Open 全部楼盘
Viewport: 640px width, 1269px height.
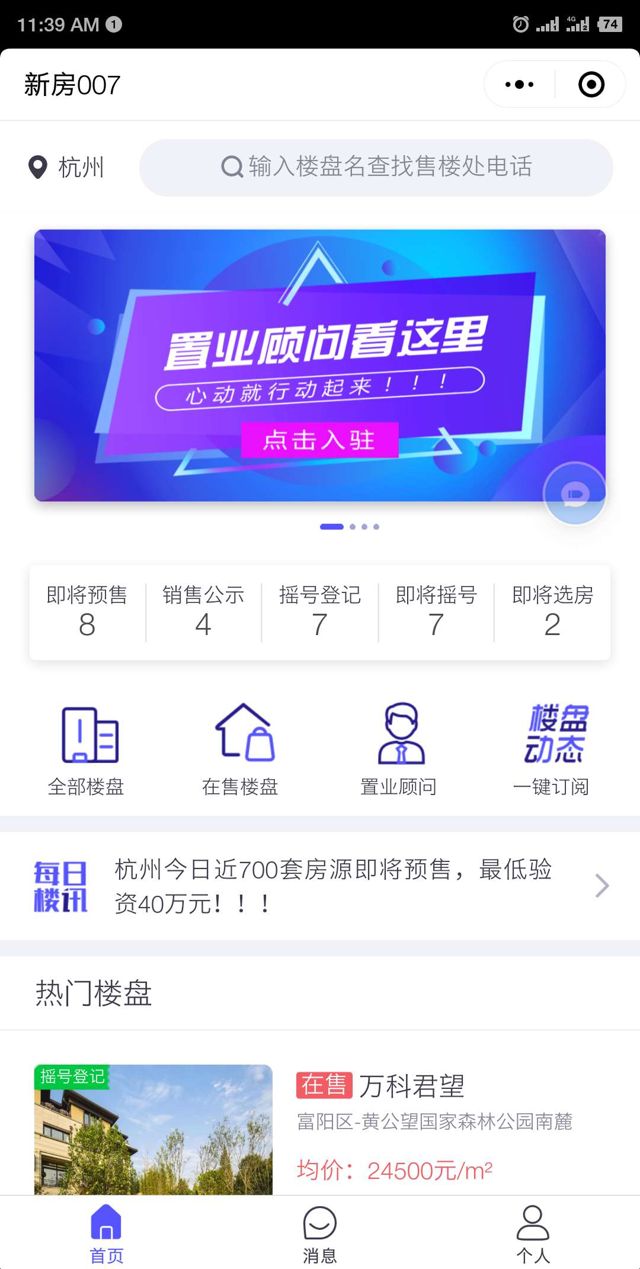[x=87, y=750]
